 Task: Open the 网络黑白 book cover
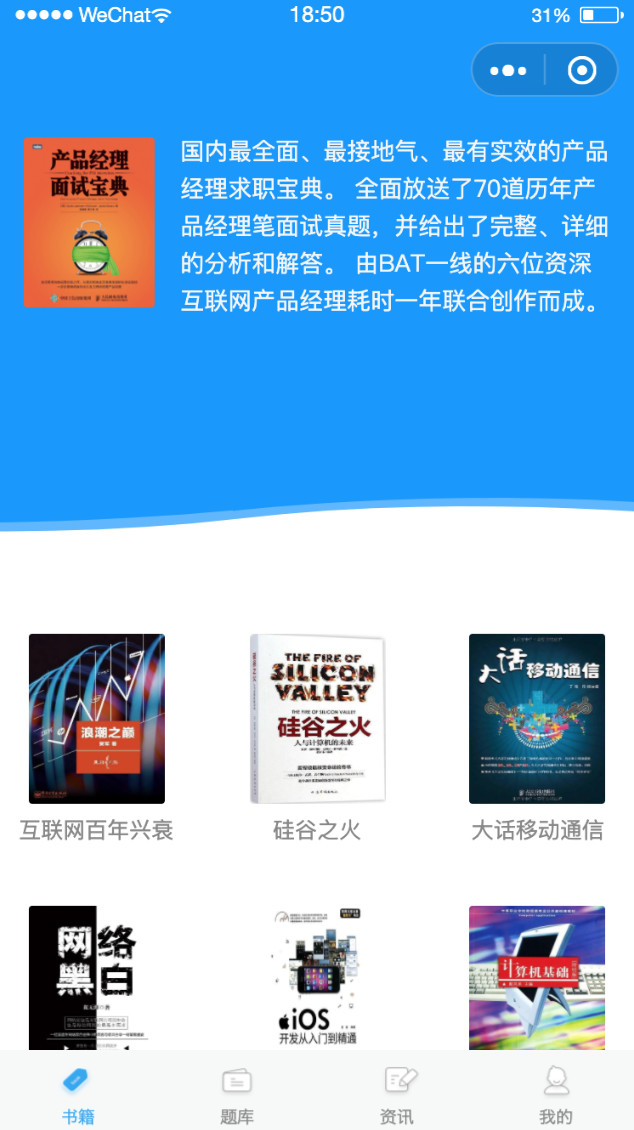(97, 977)
